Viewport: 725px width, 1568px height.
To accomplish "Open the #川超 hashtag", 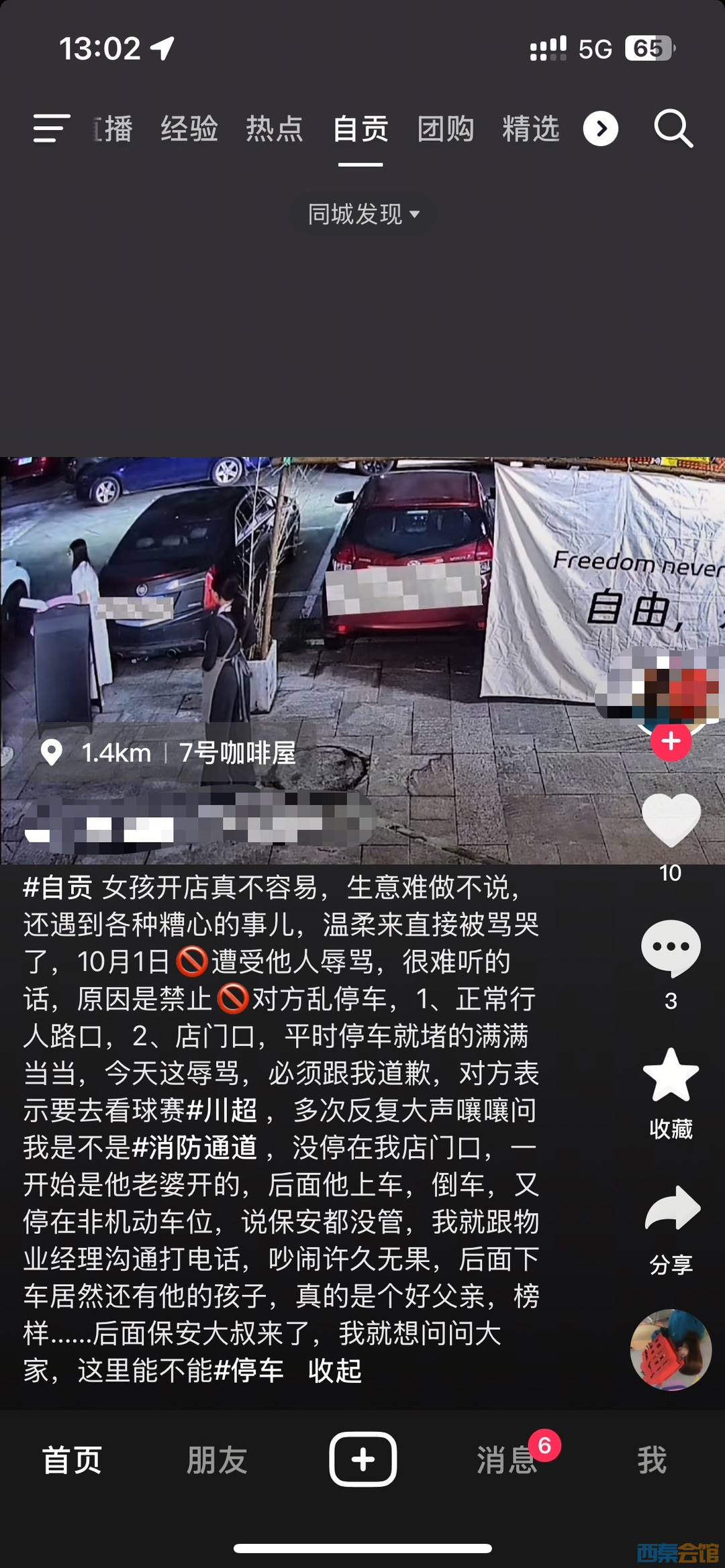I will [x=222, y=1110].
